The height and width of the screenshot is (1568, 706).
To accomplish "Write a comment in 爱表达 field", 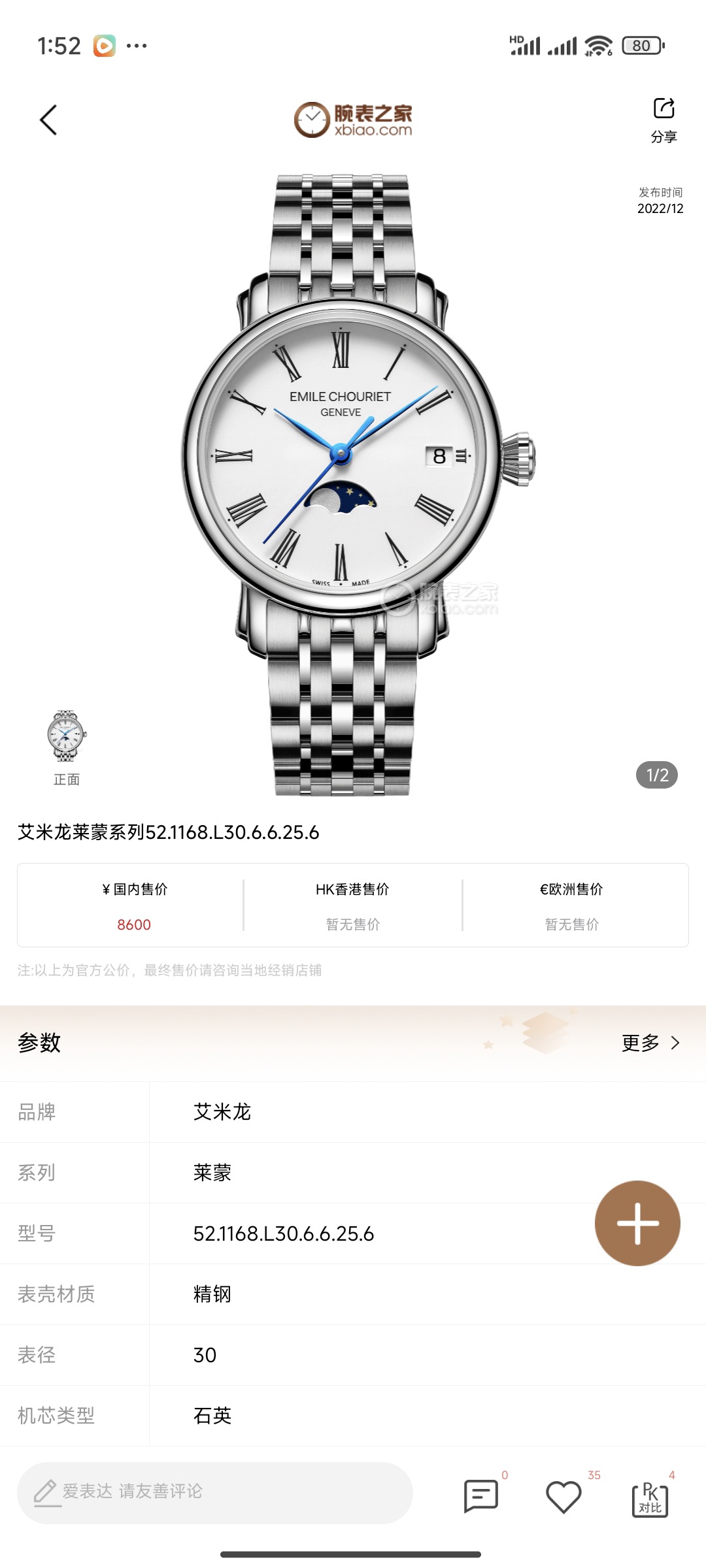I will click(214, 1492).
